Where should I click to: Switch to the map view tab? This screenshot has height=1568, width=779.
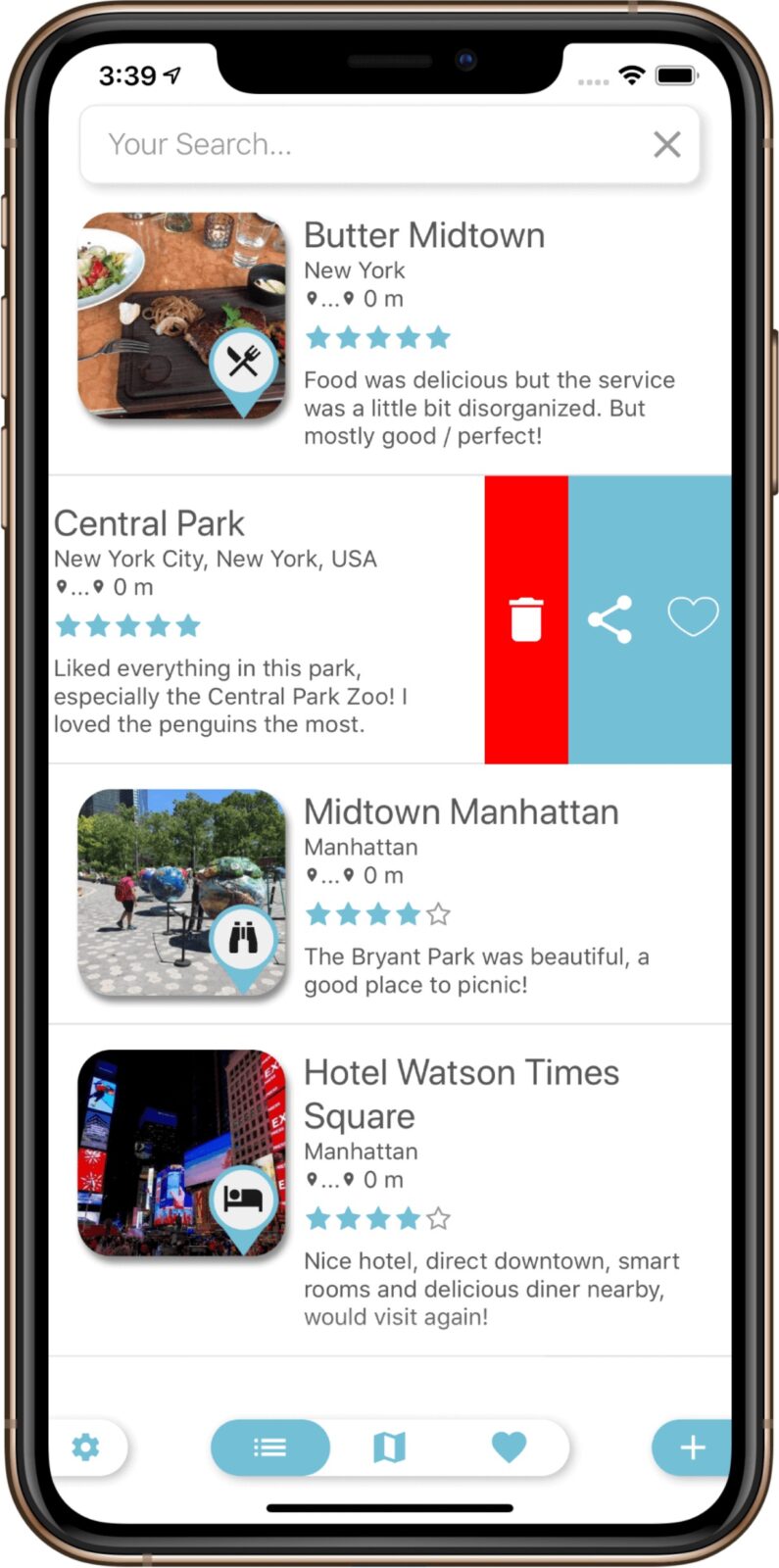click(x=389, y=1447)
